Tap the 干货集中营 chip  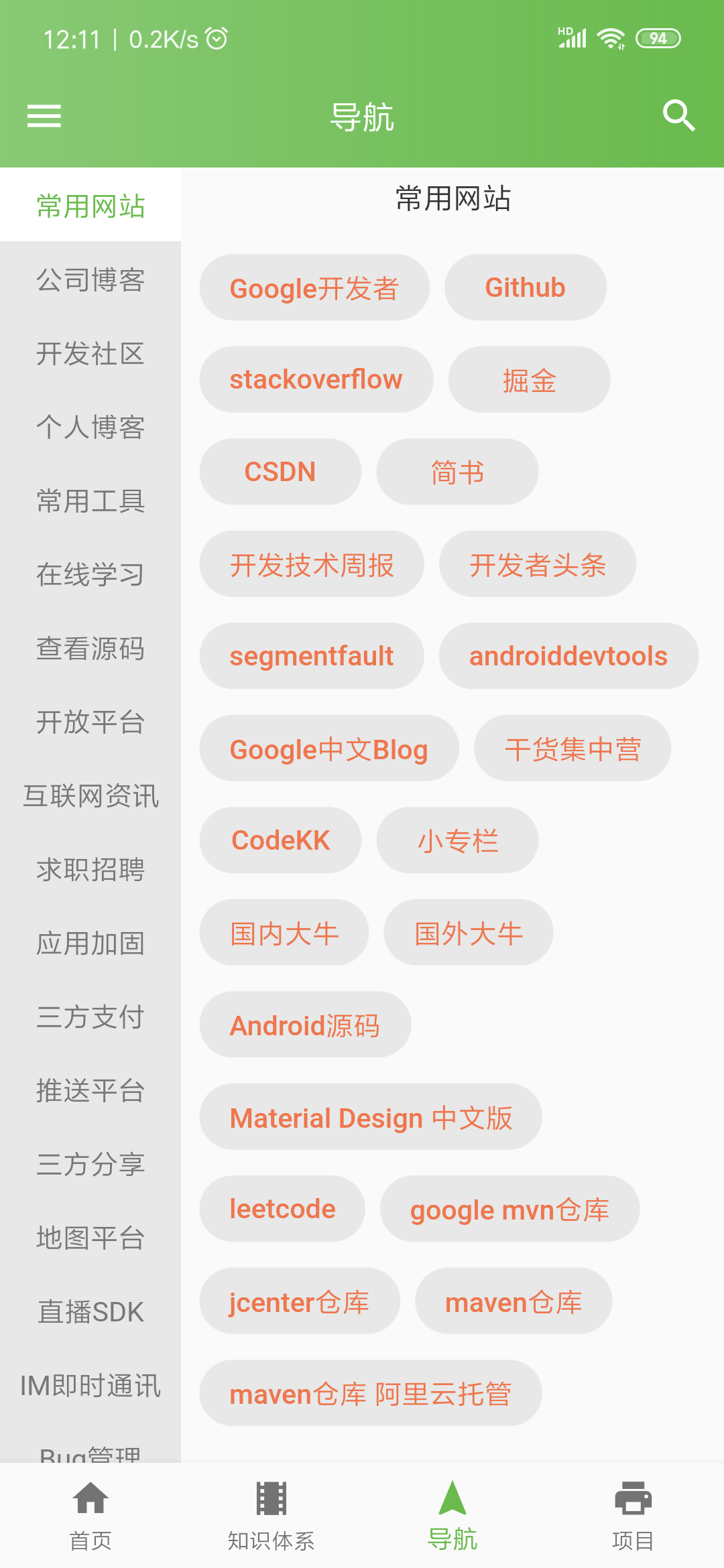(x=572, y=748)
